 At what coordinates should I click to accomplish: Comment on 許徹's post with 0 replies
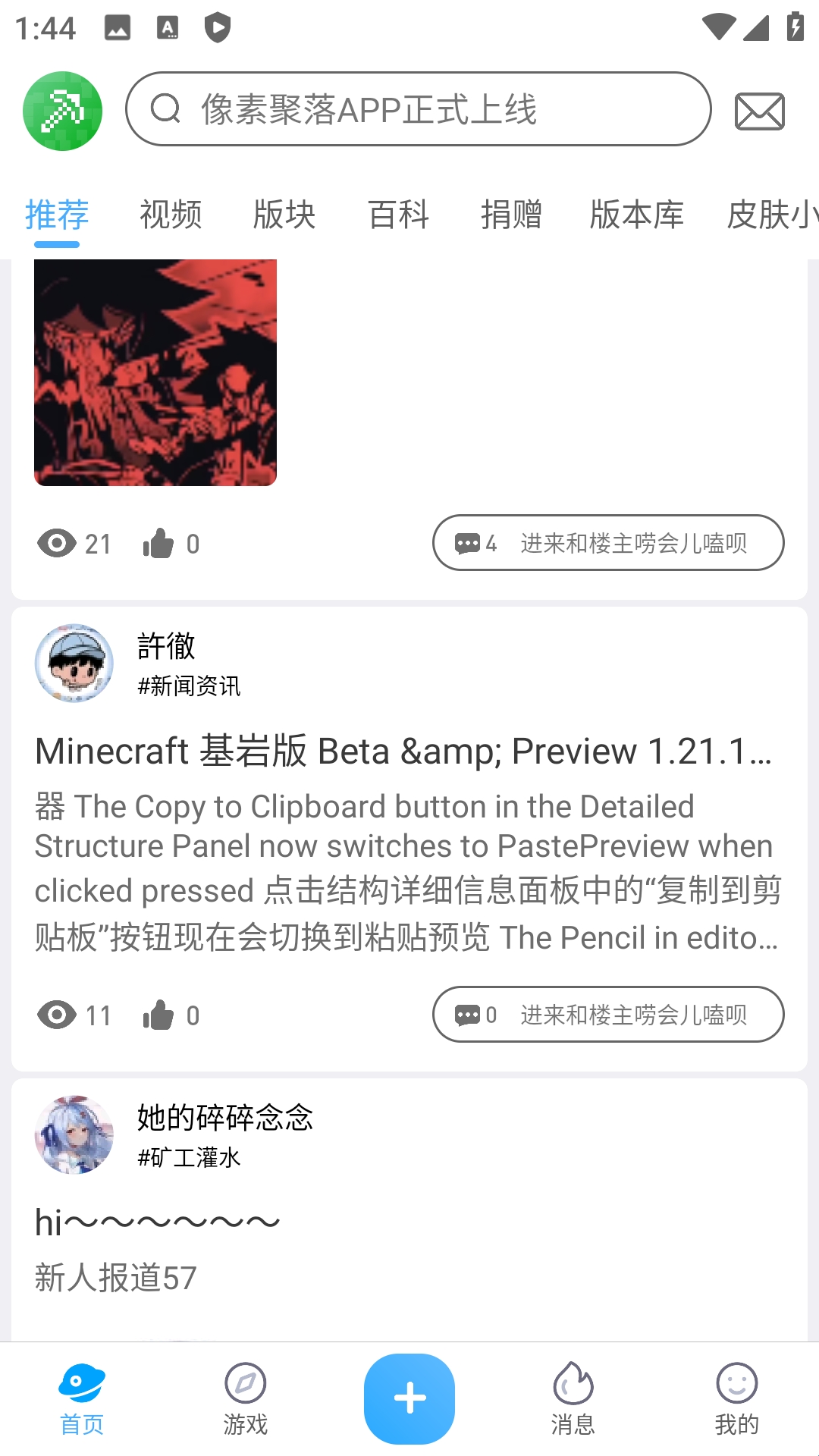pos(607,1015)
